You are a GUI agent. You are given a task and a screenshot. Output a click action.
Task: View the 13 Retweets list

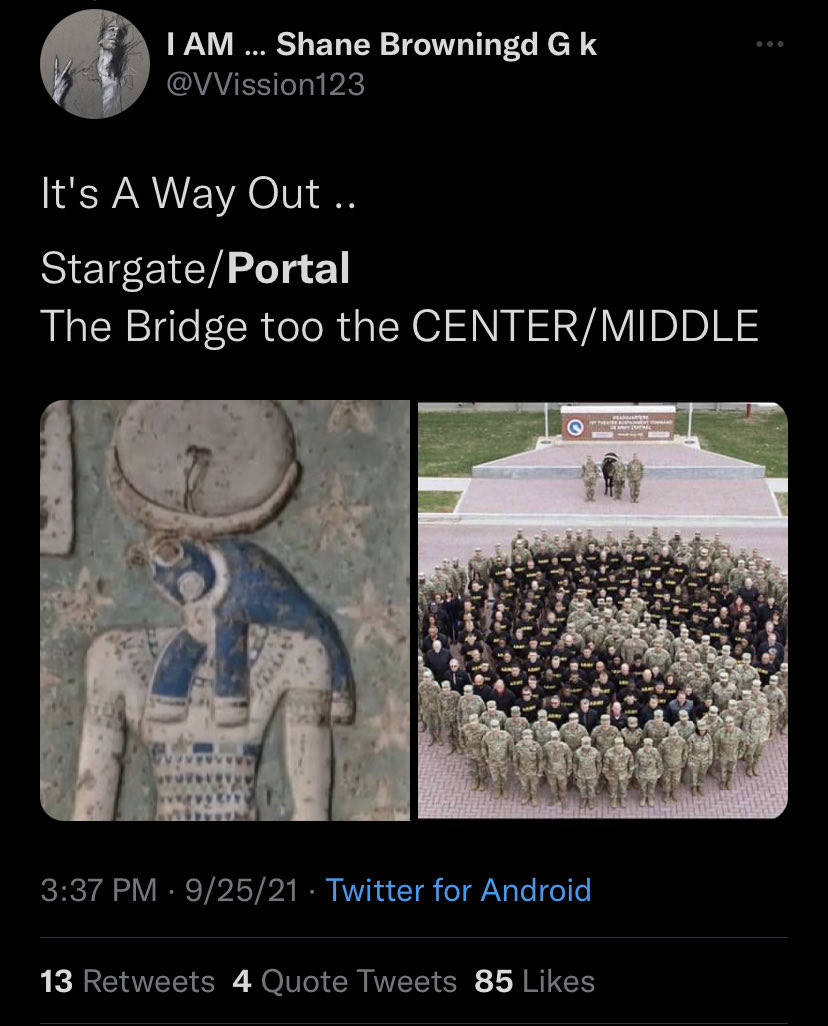pos(127,981)
